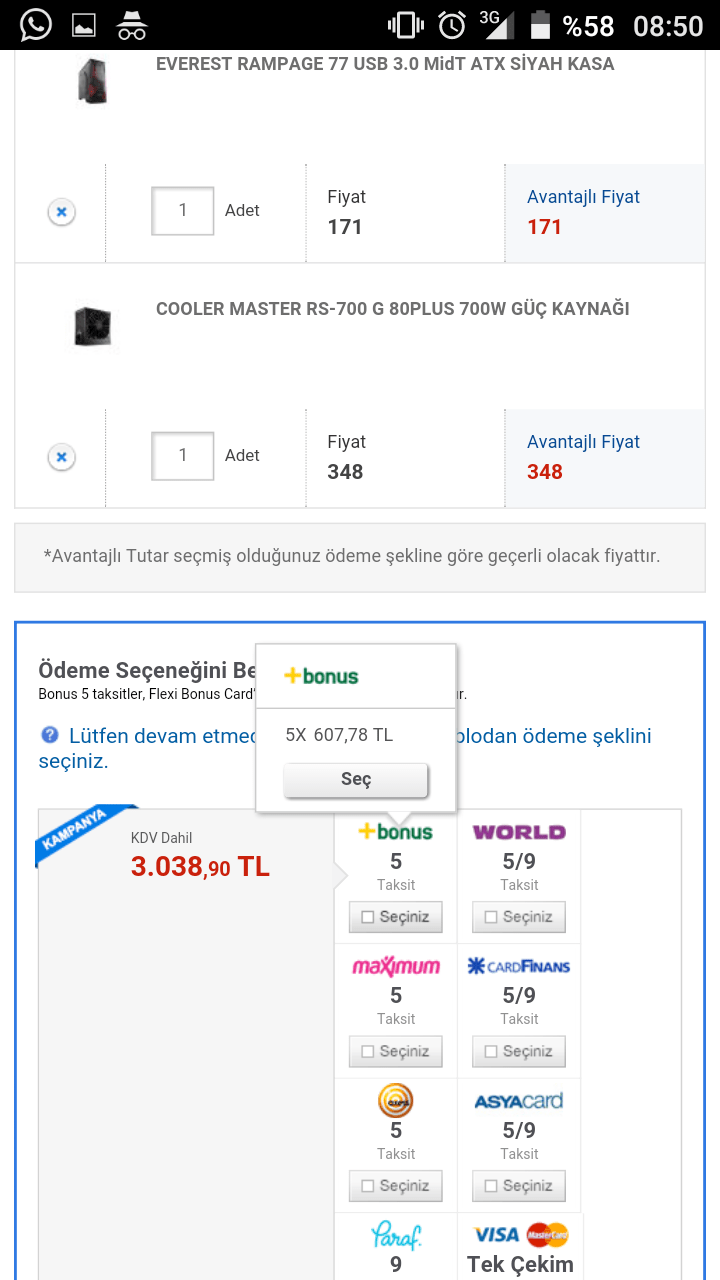
Task: Remove EVEREST RAMPAGE case from cart
Action: pyautogui.click(x=61, y=211)
